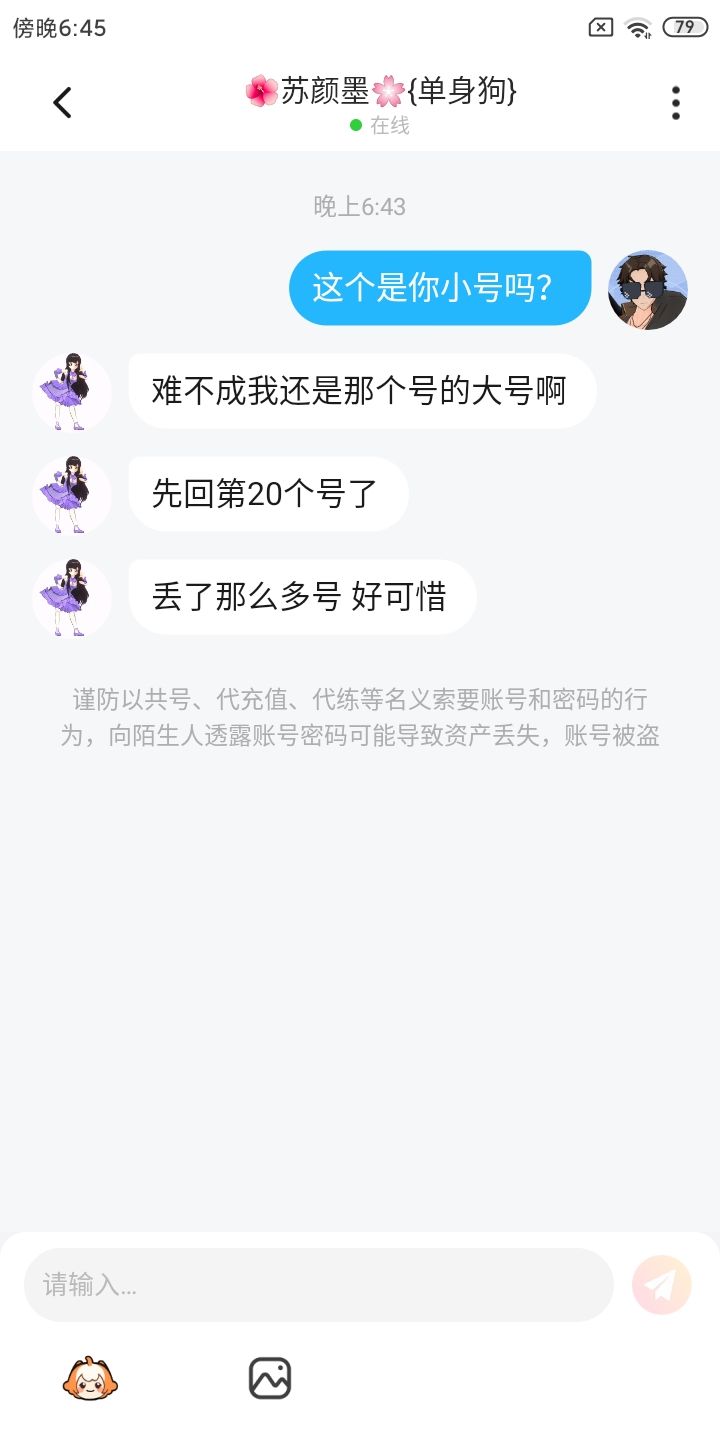The width and height of the screenshot is (720, 1440).
Task: Open my own avatar beside 这个是你小号吗
Action: tap(648, 290)
